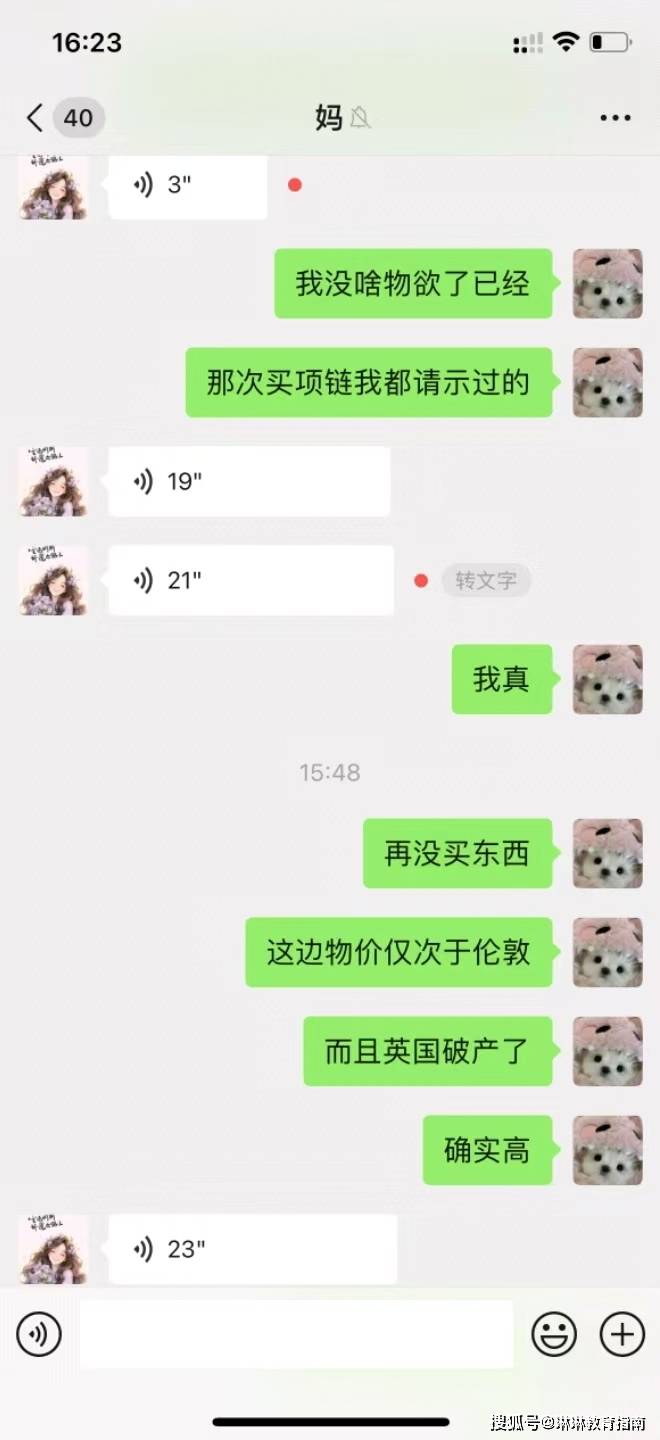The height and width of the screenshot is (1440, 660).
Task: Open the plus attachment menu
Action: 621,1334
